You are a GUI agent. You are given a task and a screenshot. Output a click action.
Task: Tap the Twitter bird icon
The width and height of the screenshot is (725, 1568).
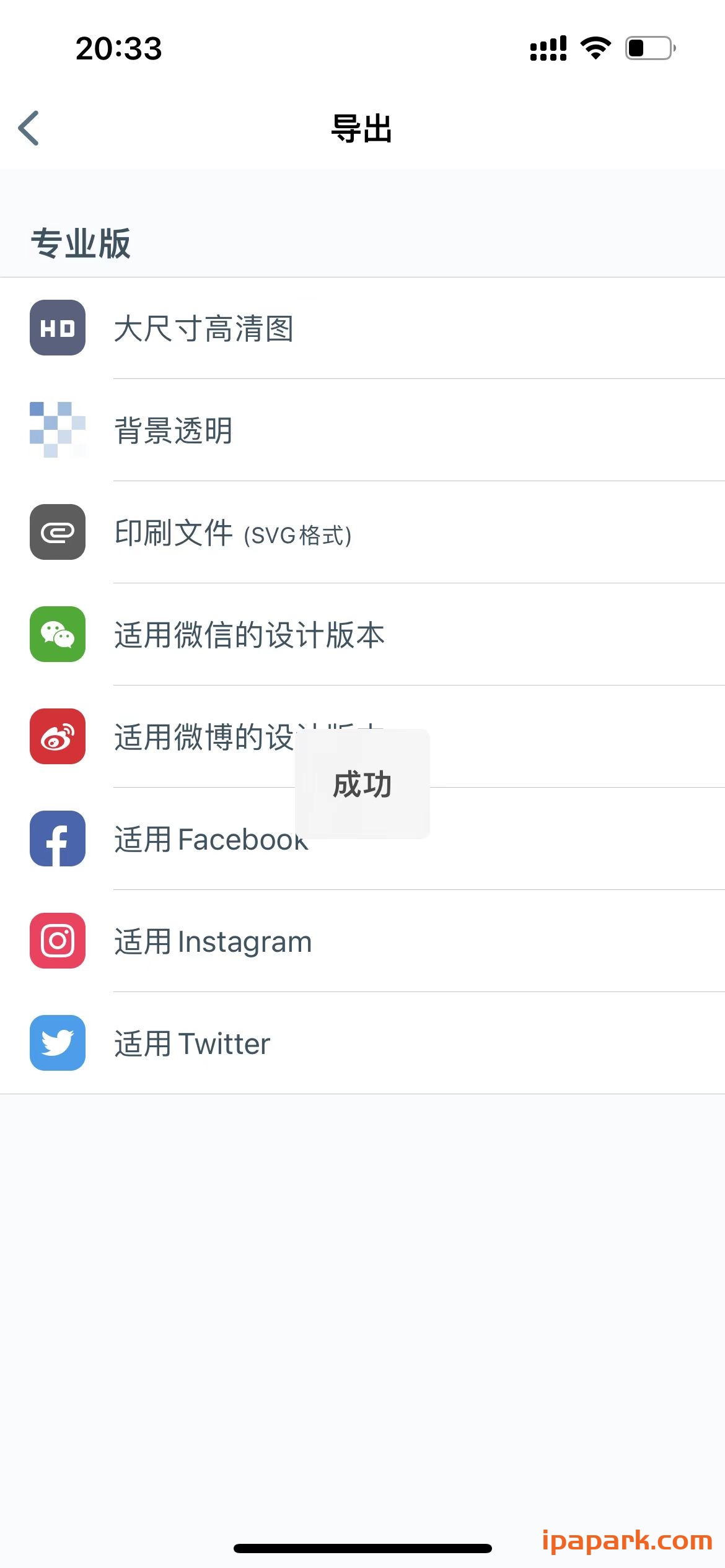pos(57,1043)
